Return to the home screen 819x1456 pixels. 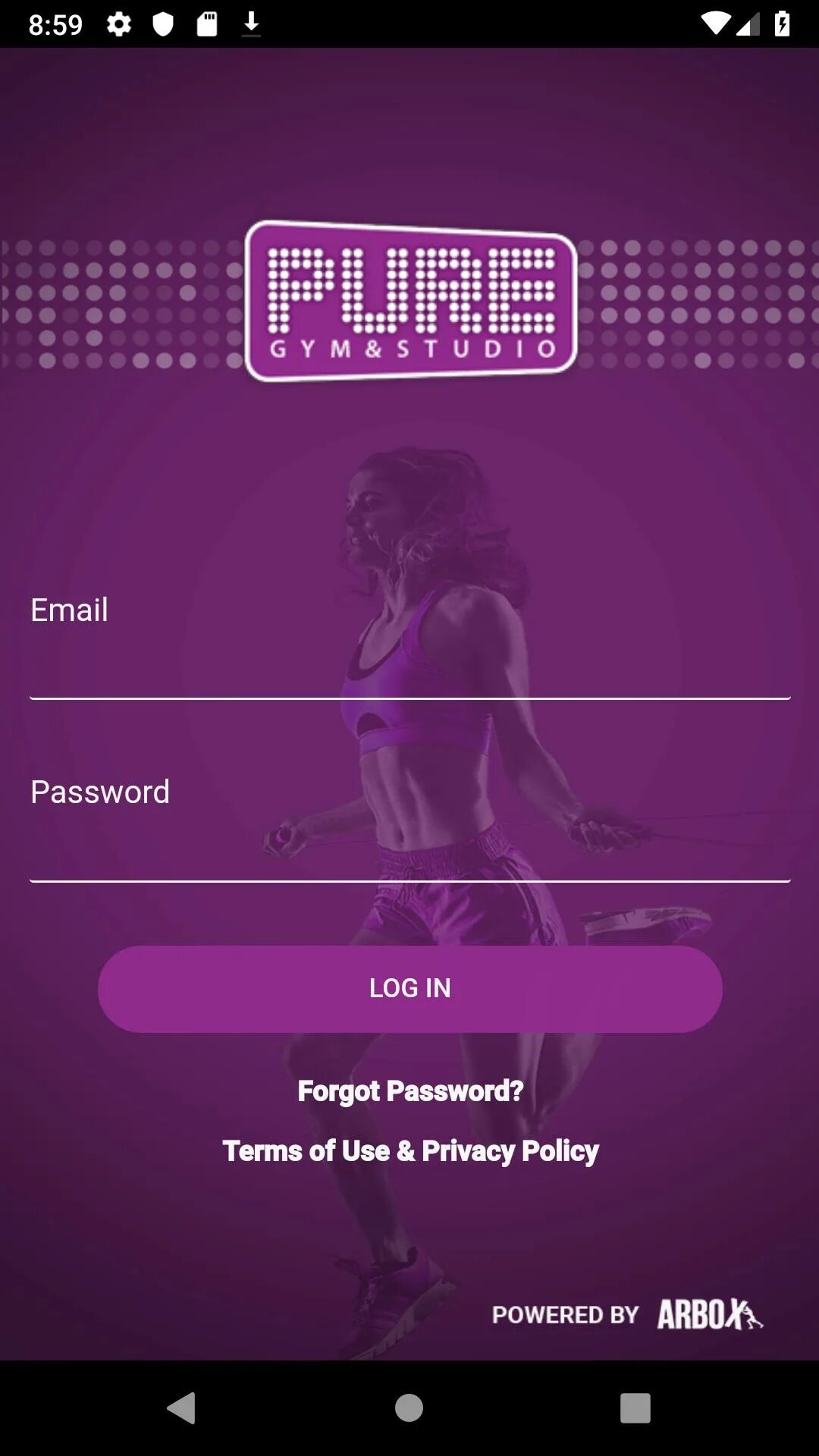[x=409, y=1407]
